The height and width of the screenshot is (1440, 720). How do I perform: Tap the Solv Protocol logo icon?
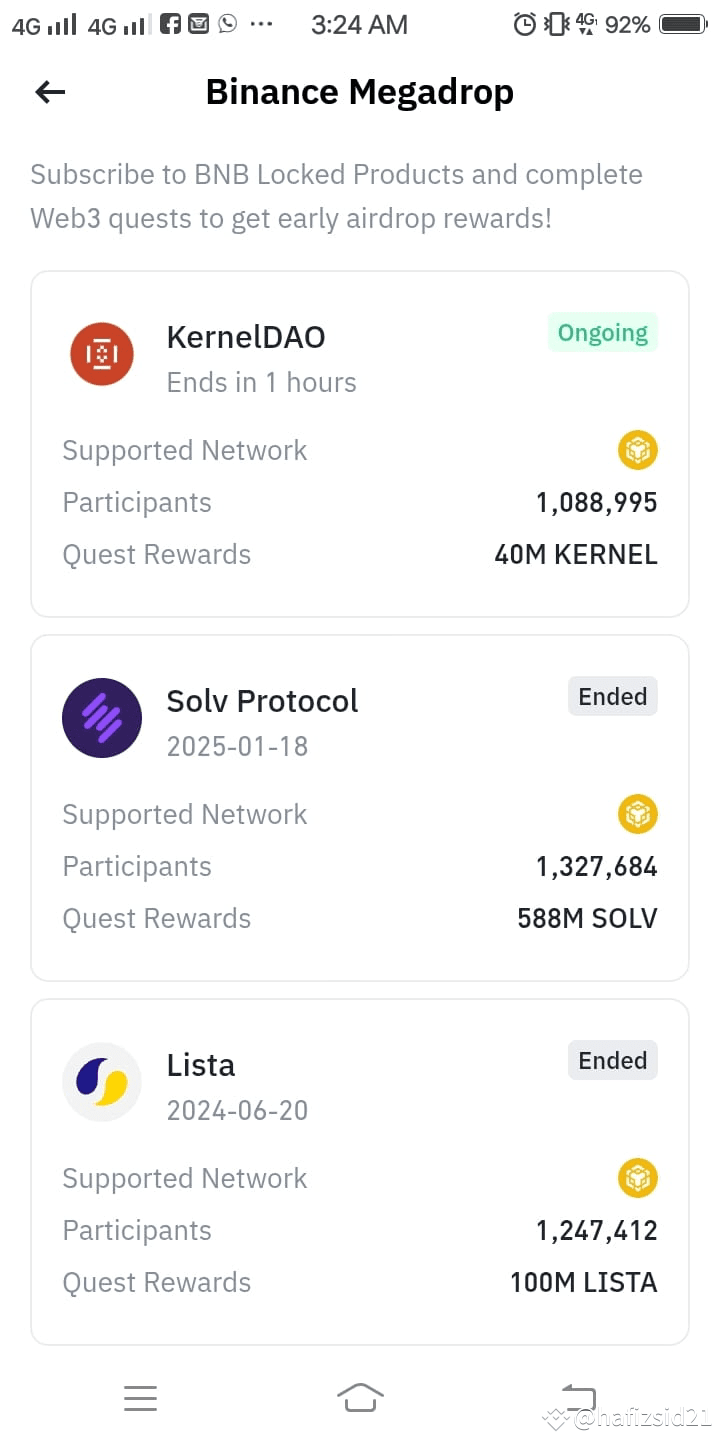click(101, 718)
